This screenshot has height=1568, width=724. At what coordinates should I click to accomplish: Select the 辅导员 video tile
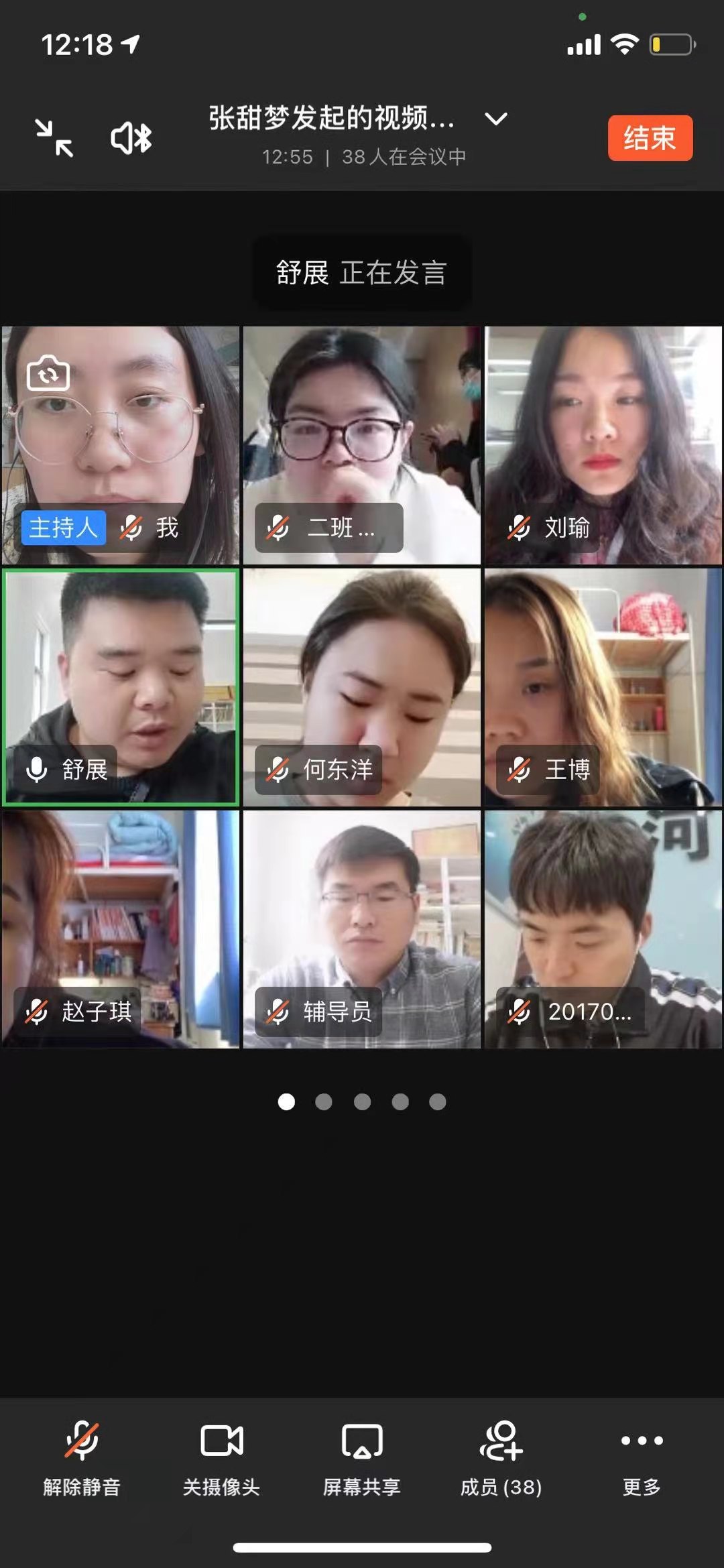click(x=361, y=928)
